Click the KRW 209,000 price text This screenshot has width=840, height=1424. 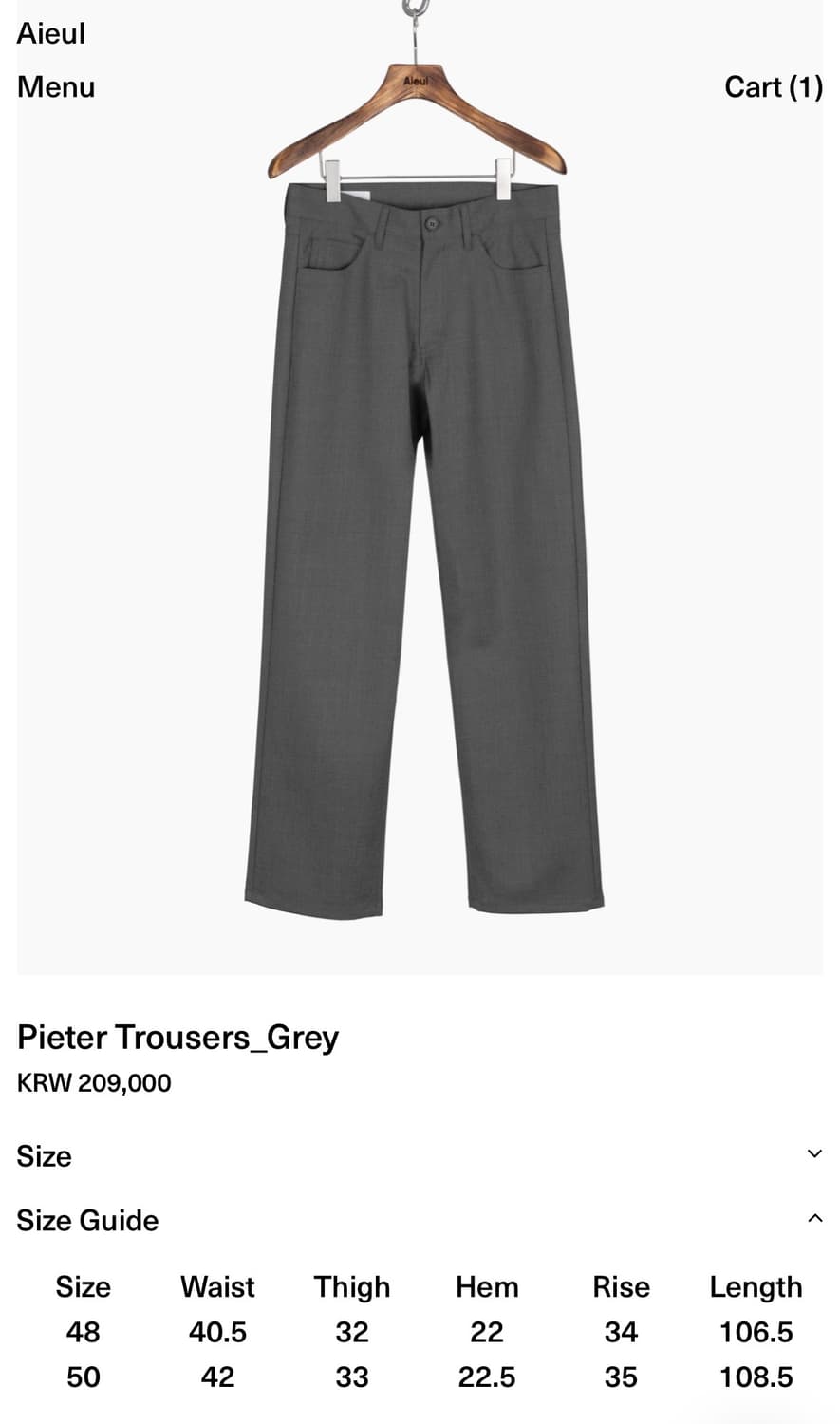coord(93,1082)
